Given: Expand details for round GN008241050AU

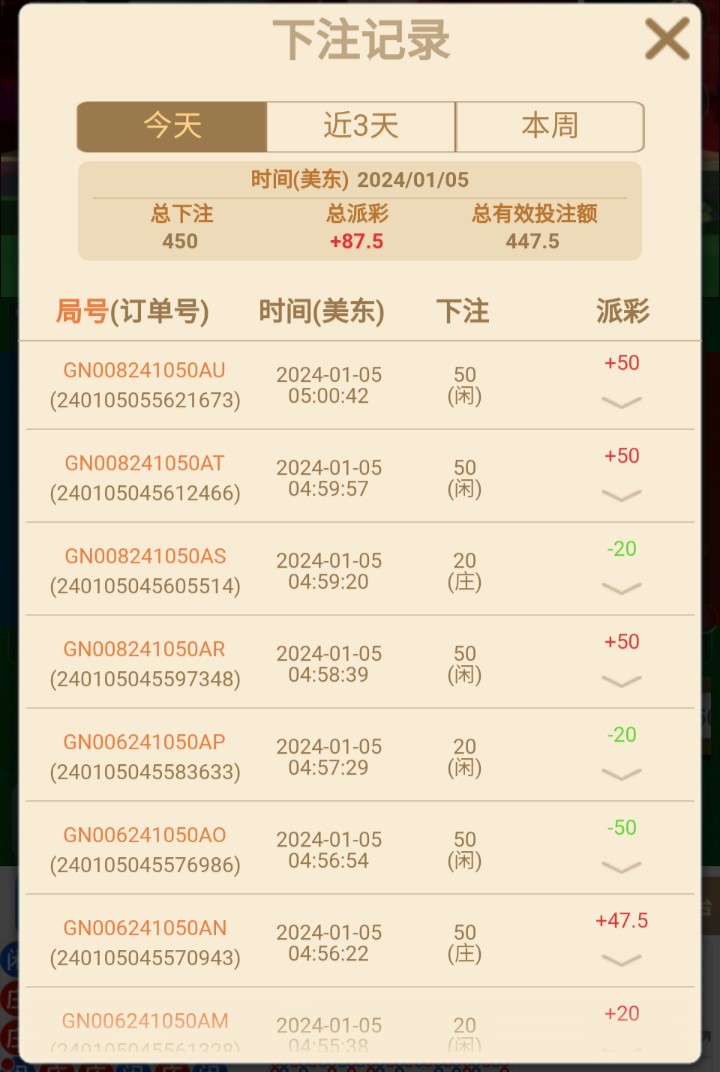Looking at the screenshot, I should [622, 402].
